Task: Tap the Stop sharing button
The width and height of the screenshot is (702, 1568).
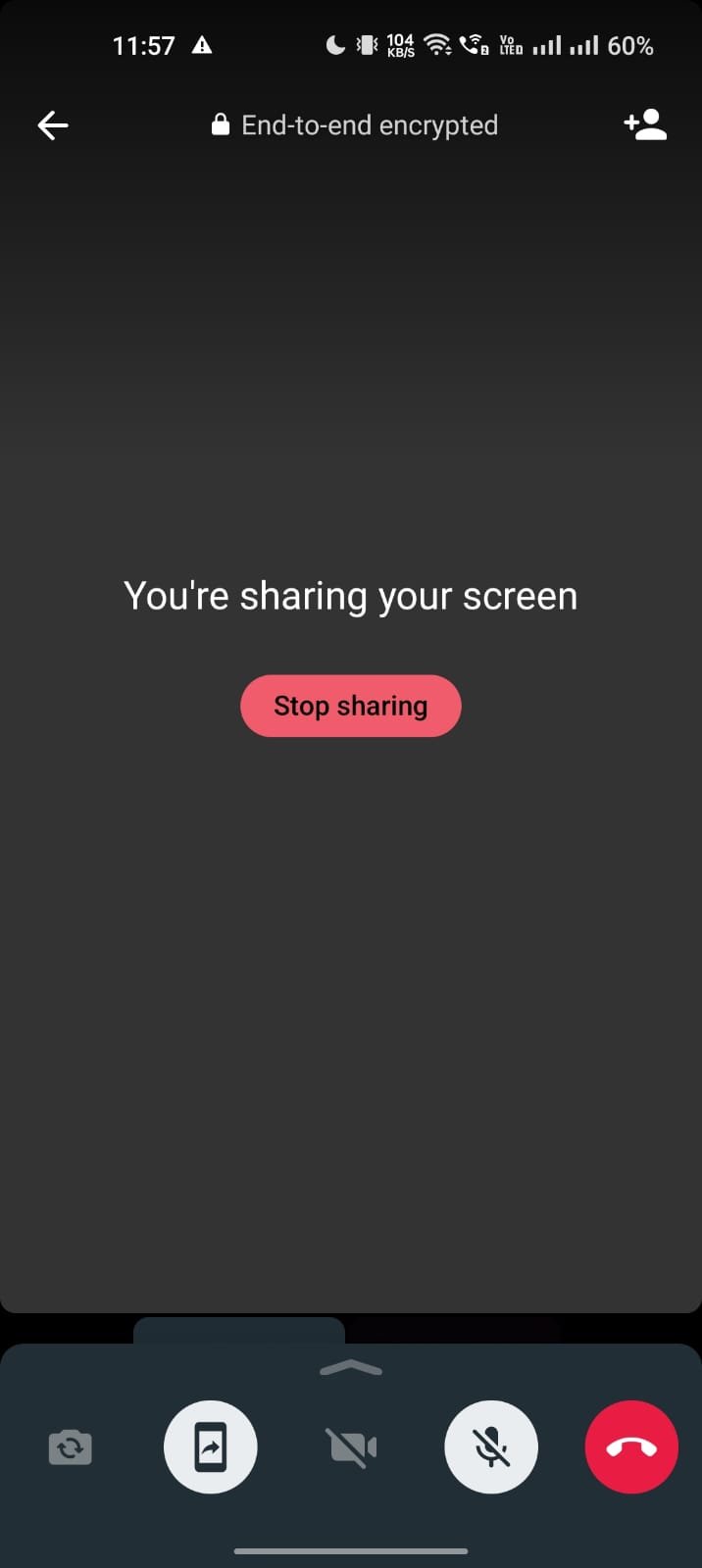Action: pyautogui.click(x=350, y=706)
